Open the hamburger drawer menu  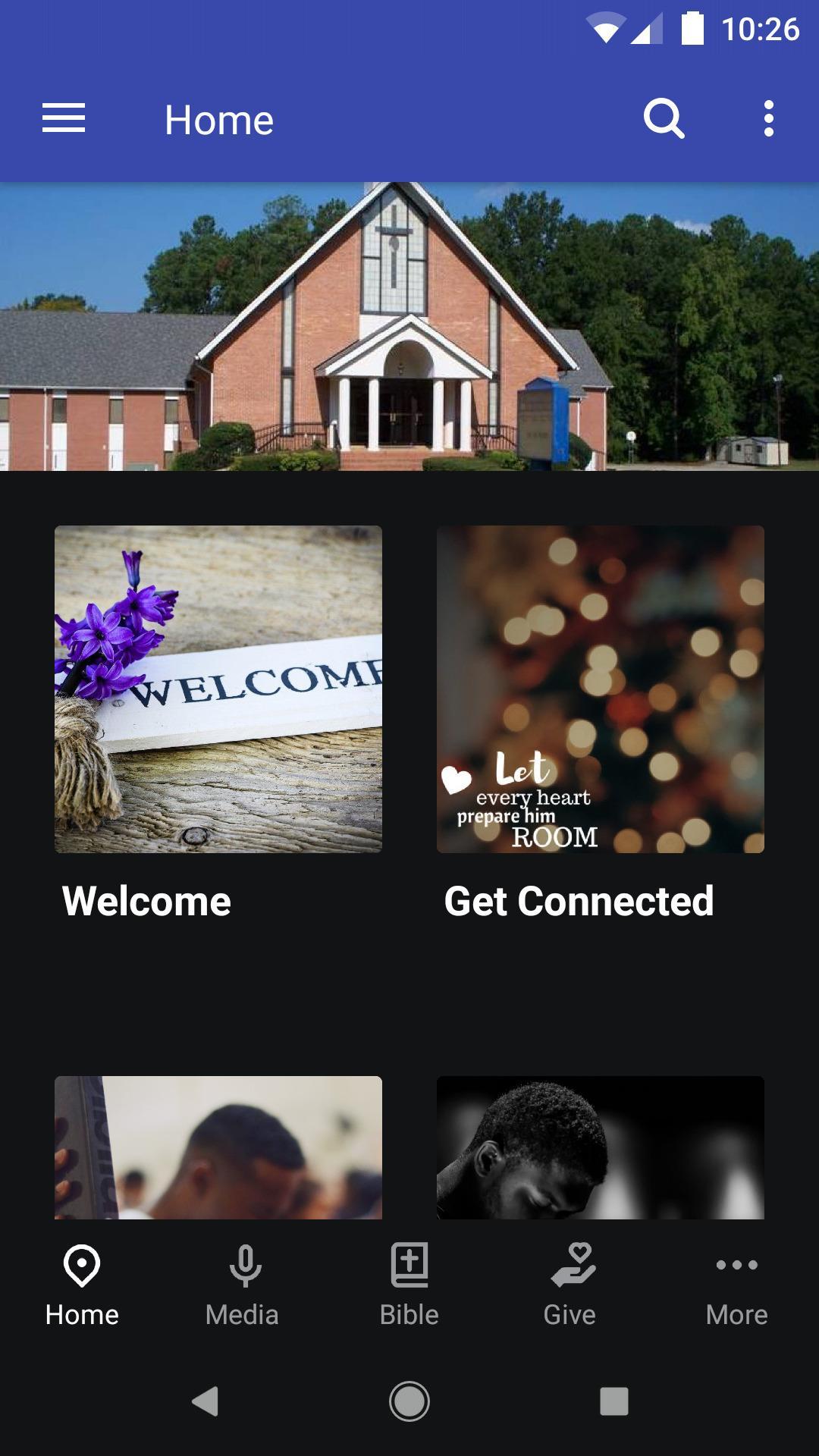pos(64,119)
